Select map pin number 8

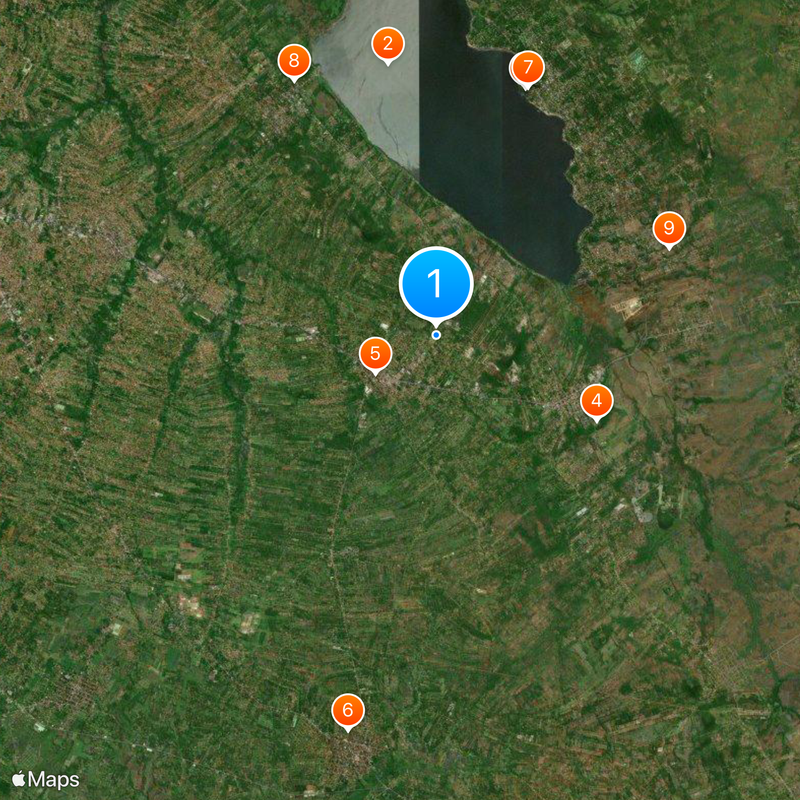(x=293, y=61)
